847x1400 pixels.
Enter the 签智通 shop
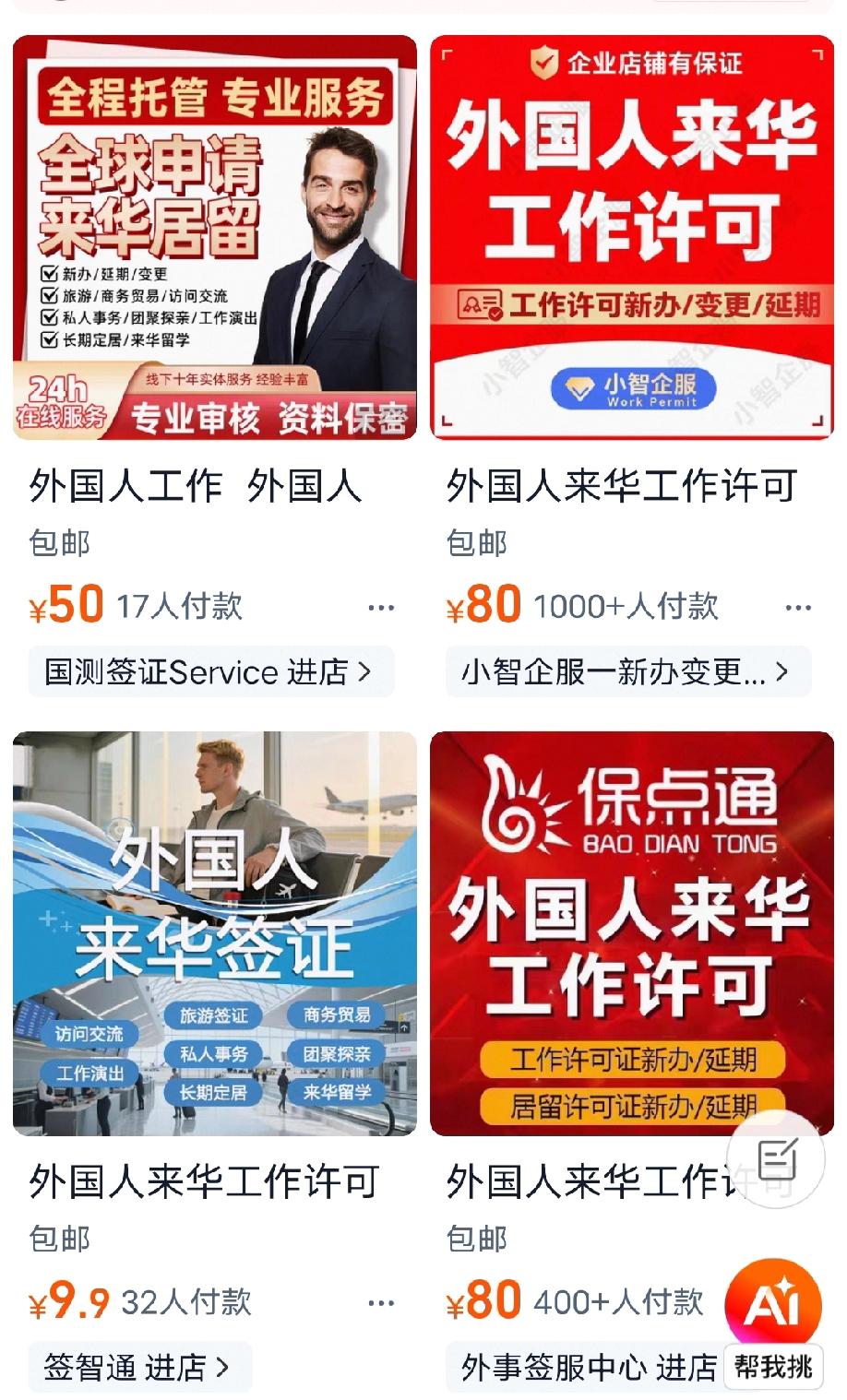pyautogui.click(x=138, y=1367)
